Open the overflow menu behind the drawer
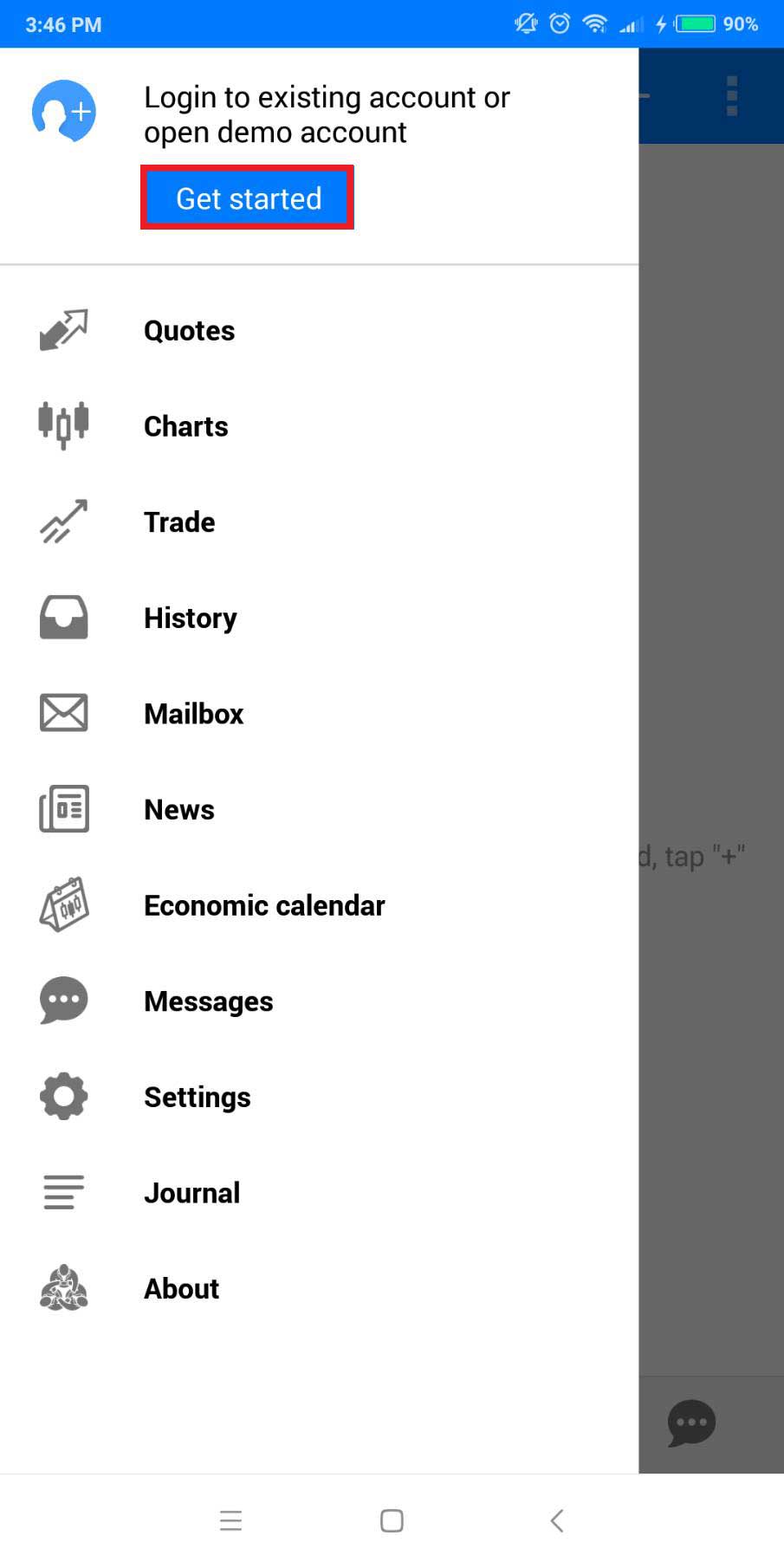This screenshot has width=784, height=1568. [732, 95]
